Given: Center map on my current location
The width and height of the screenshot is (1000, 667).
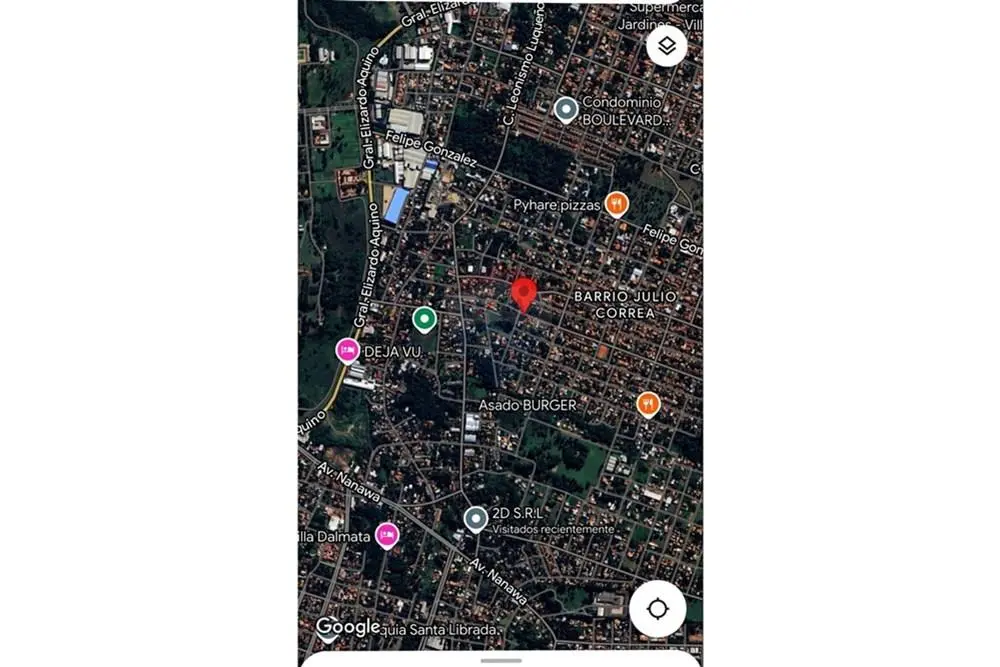Looking at the screenshot, I should point(657,609).
